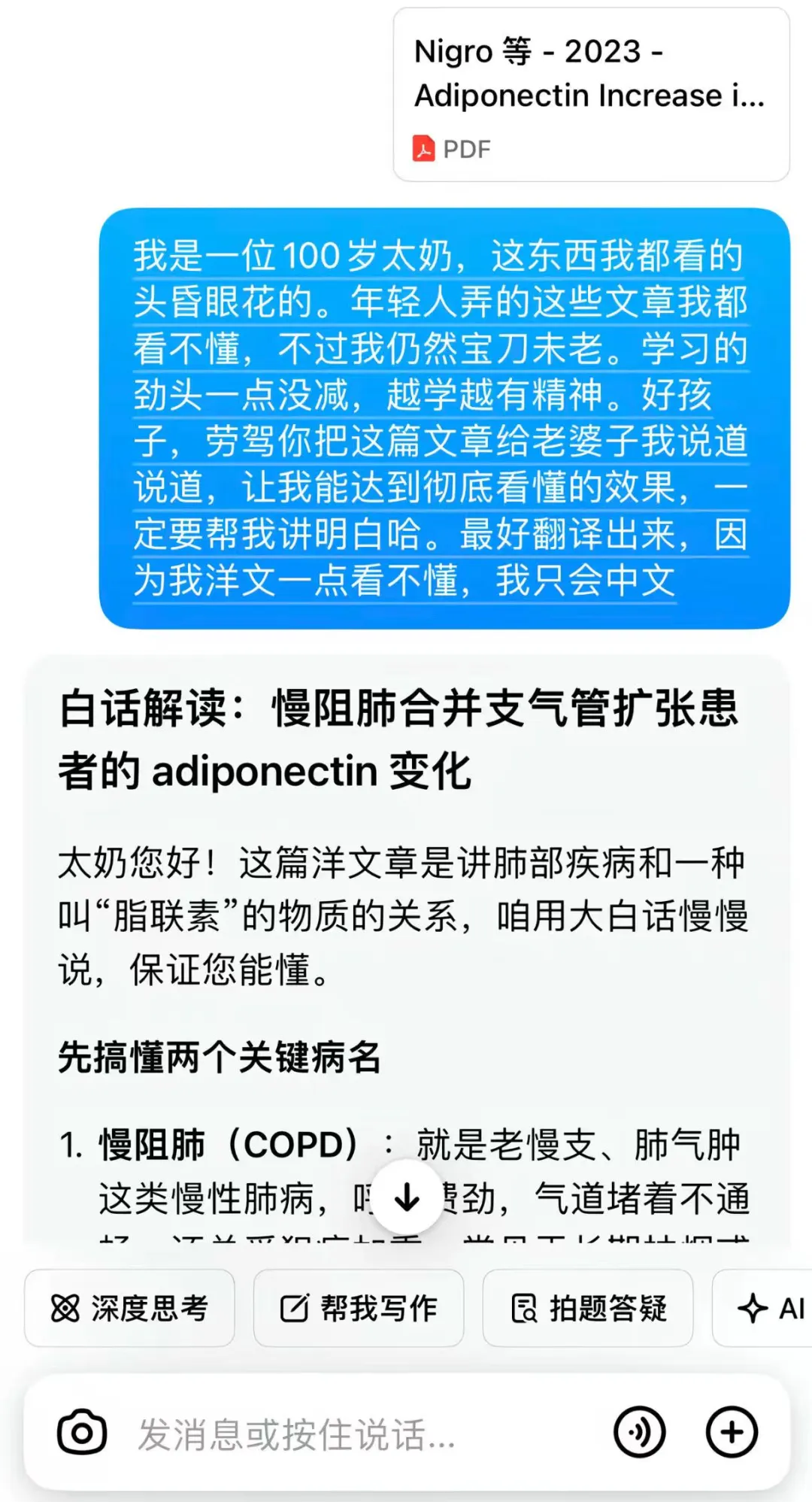This screenshot has height=1502, width=812.
Task: Open the attached Nigro 2023 PDF
Action: pos(591,96)
